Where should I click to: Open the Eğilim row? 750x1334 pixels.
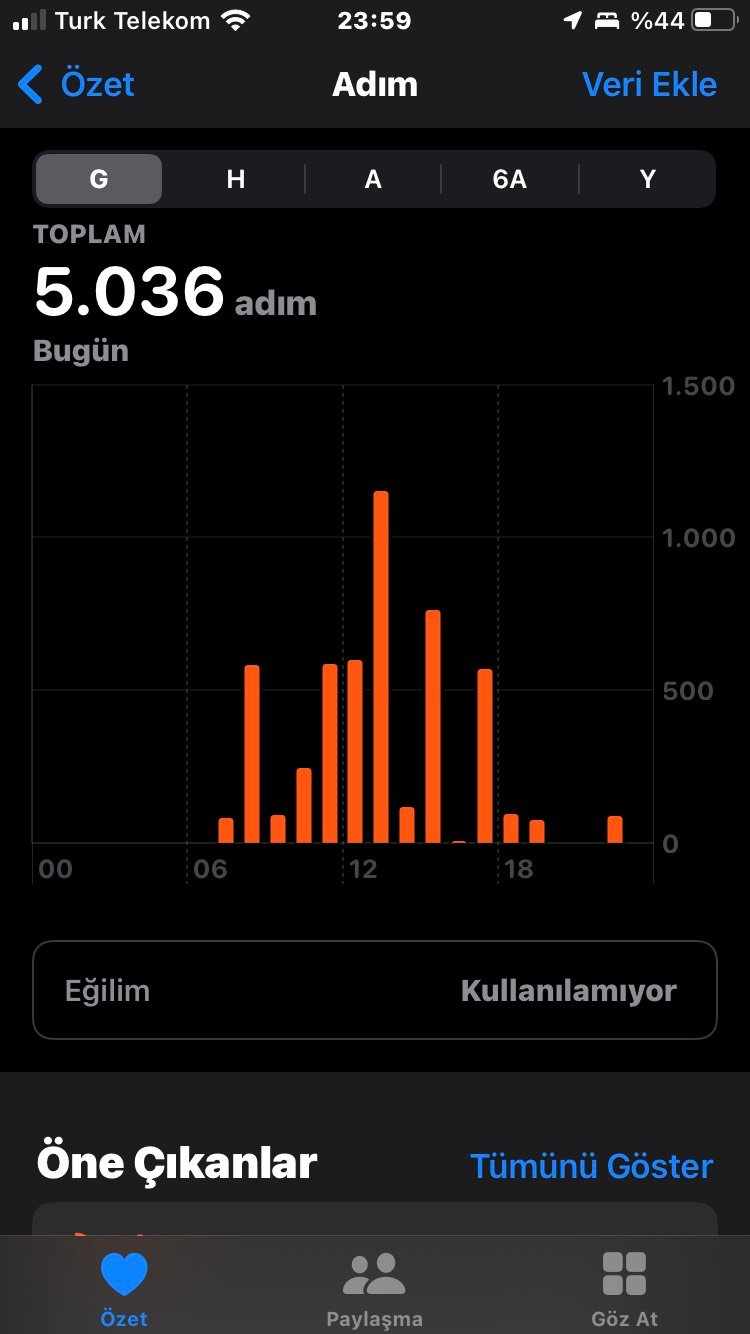point(375,990)
